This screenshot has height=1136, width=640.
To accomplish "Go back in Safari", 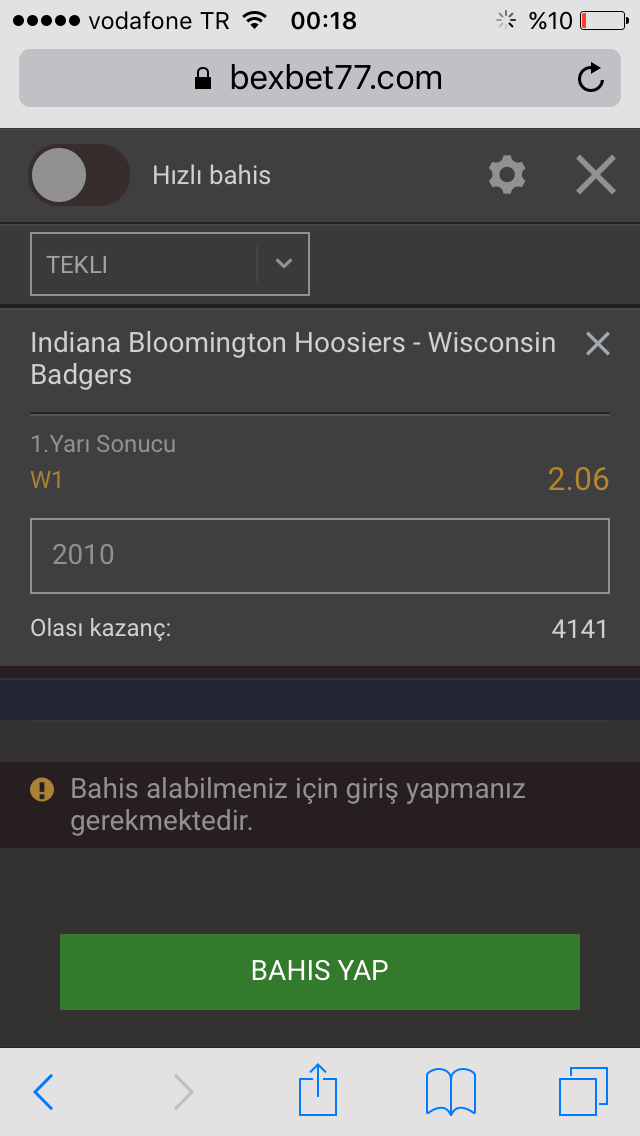I will (x=43, y=1091).
